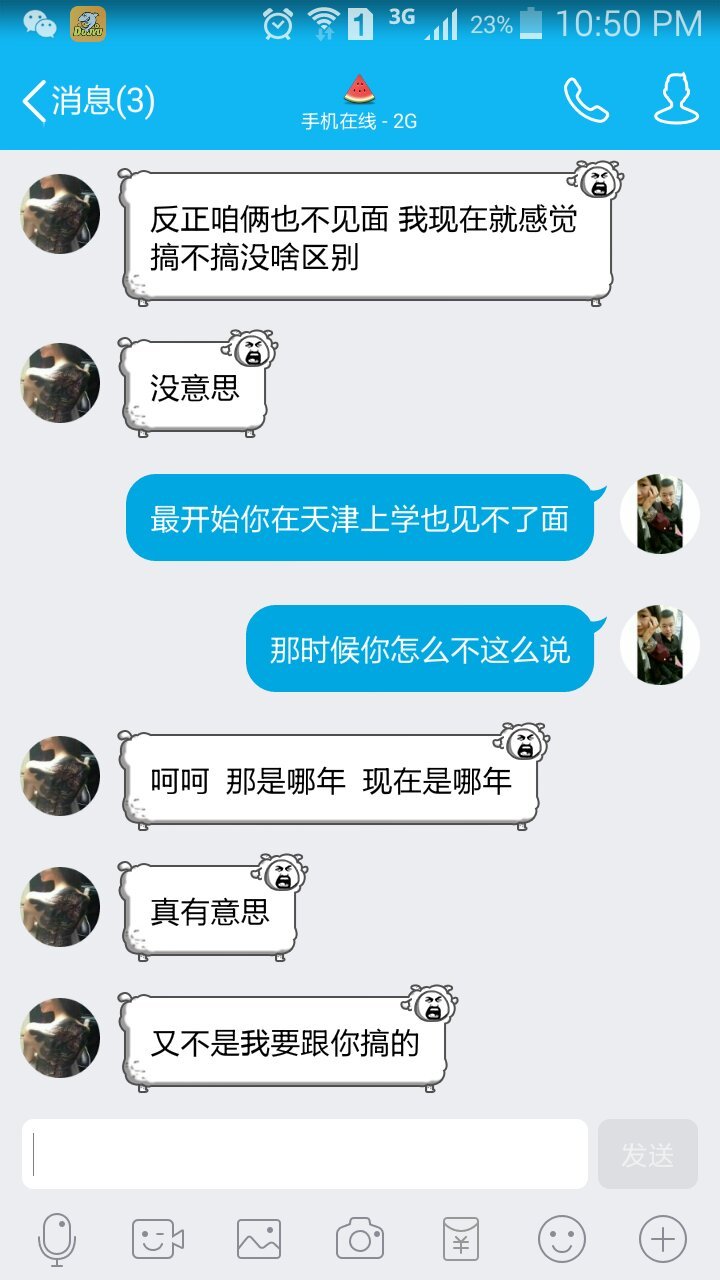The width and height of the screenshot is (720, 1280).
Task: Start a video chat from the toolbar
Action: pyautogui.click(x=158, y=1240)
